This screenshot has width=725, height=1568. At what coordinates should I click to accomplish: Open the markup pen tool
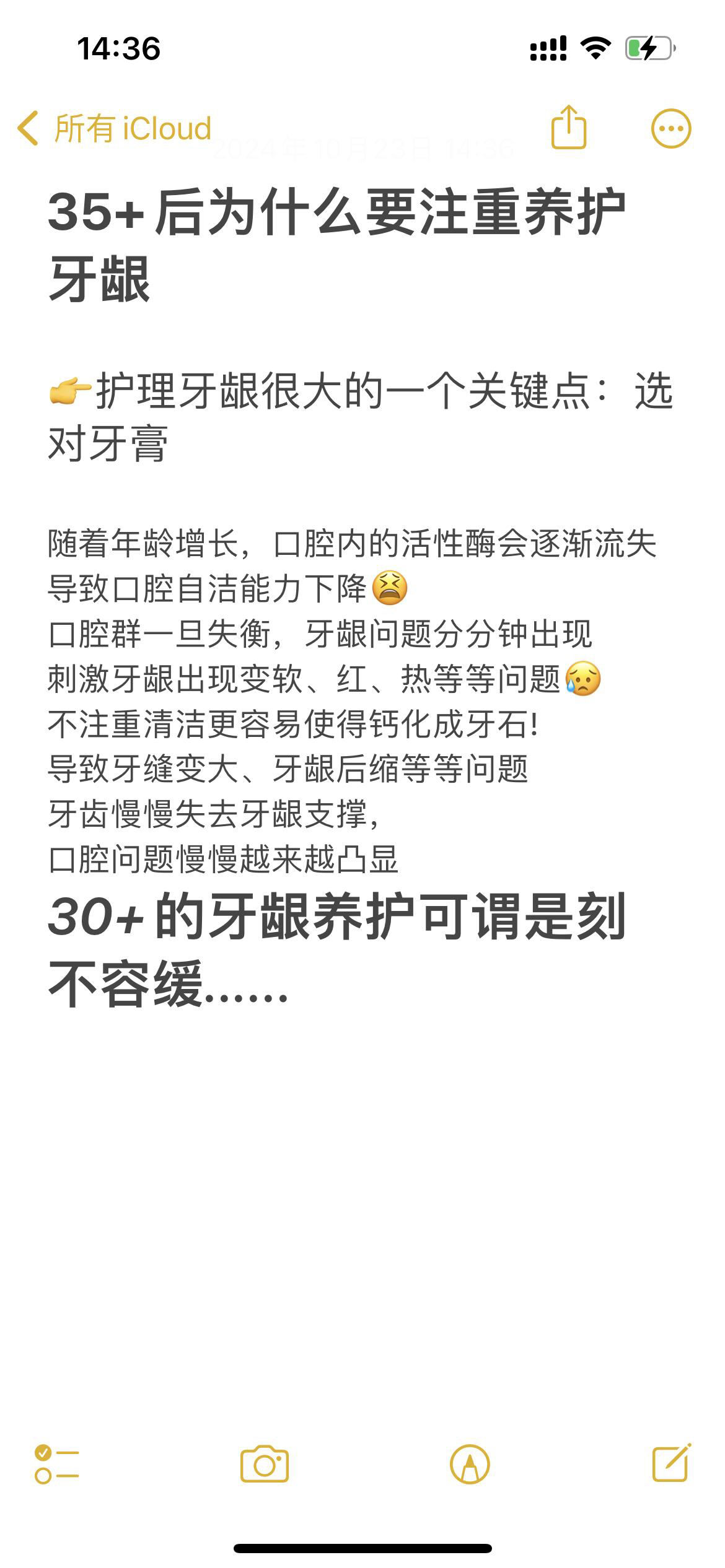pos(470,1464)
